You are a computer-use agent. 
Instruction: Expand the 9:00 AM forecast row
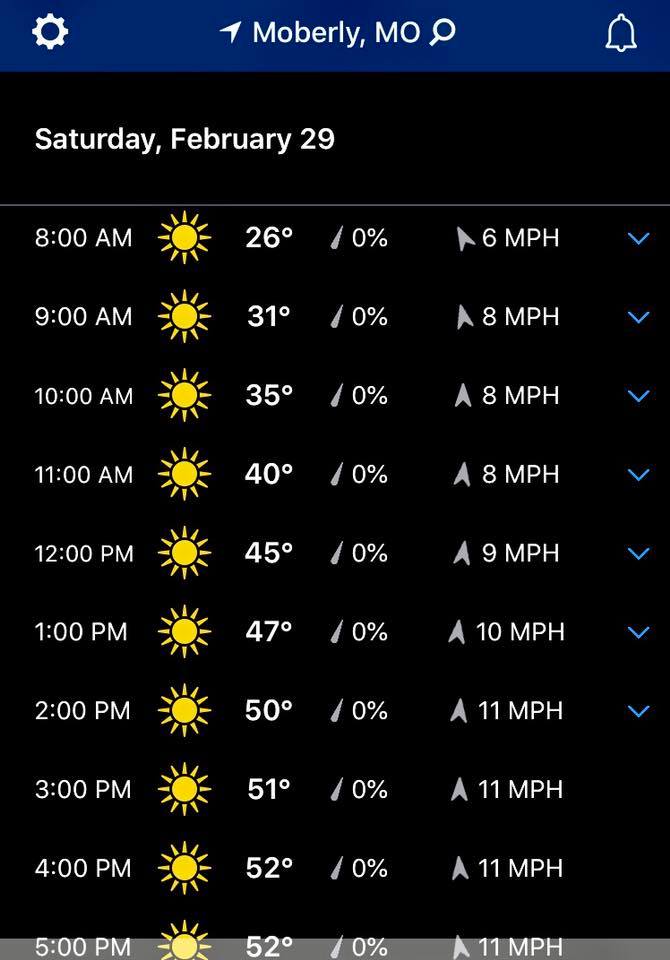[x=638, y=317]
